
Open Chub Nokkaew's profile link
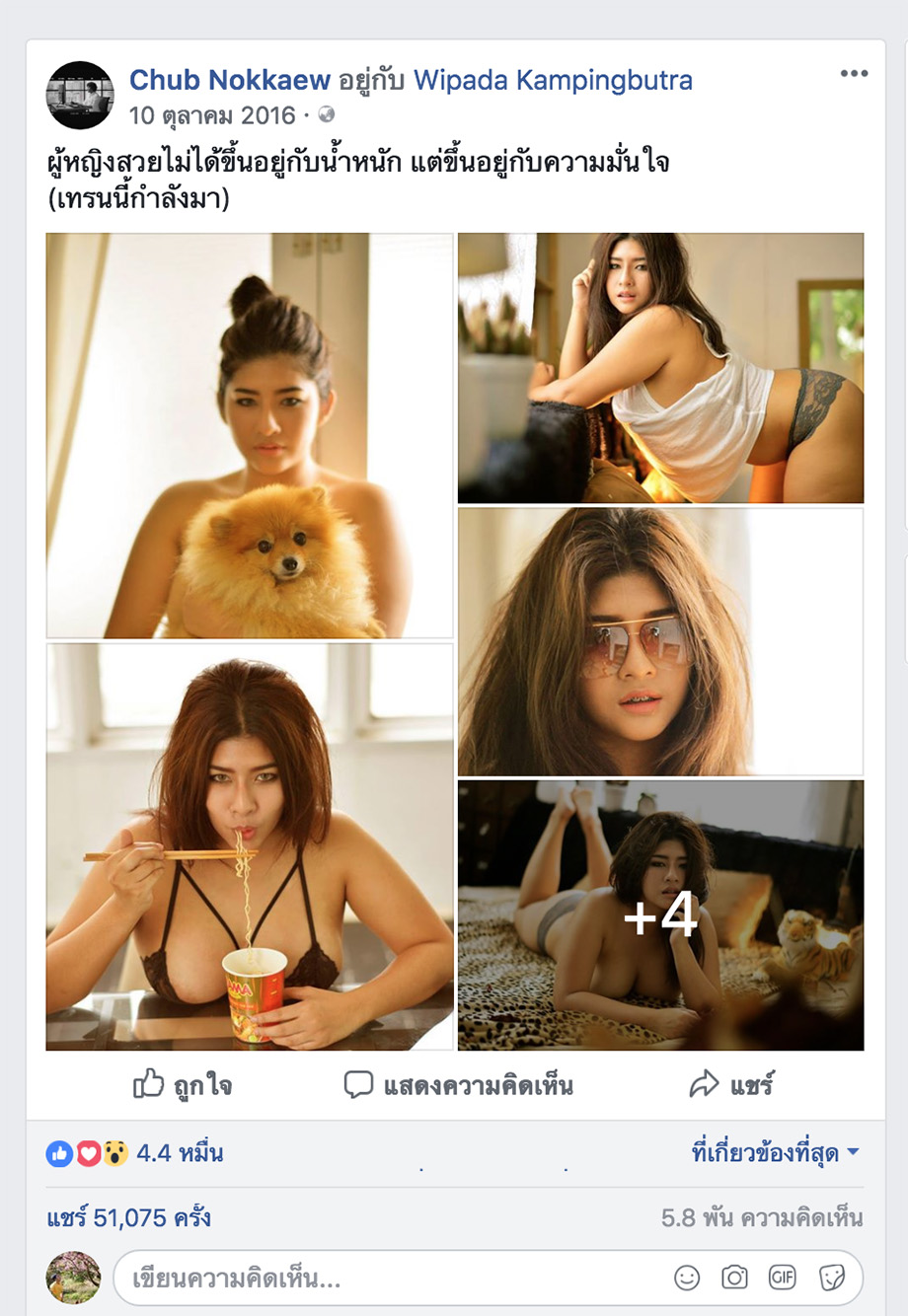pyautogui.click(x=229, y=80)
